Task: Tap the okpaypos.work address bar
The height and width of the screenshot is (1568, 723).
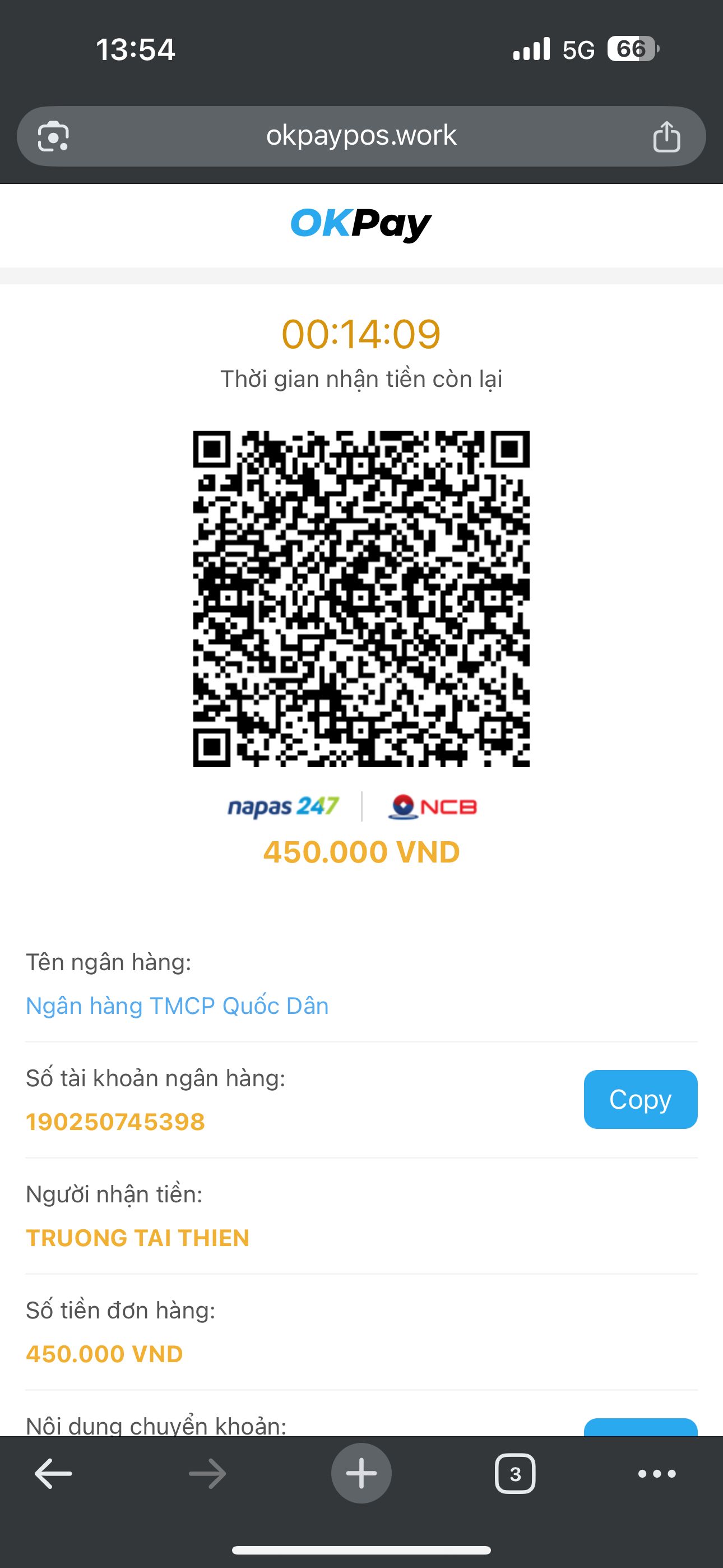Action: point(361,135)
